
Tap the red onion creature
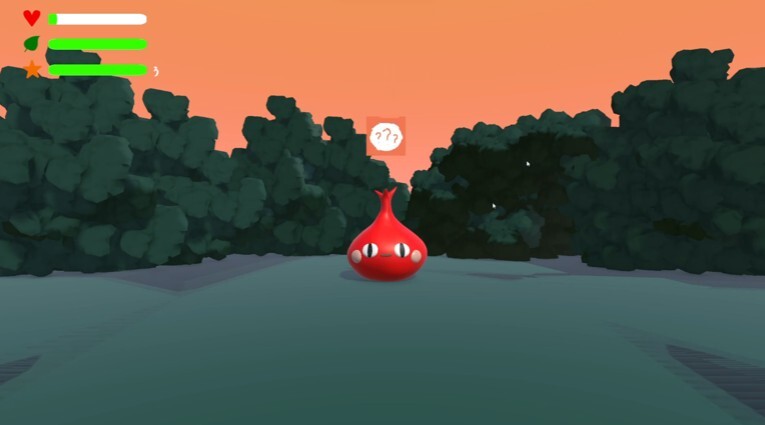point(387,244)
